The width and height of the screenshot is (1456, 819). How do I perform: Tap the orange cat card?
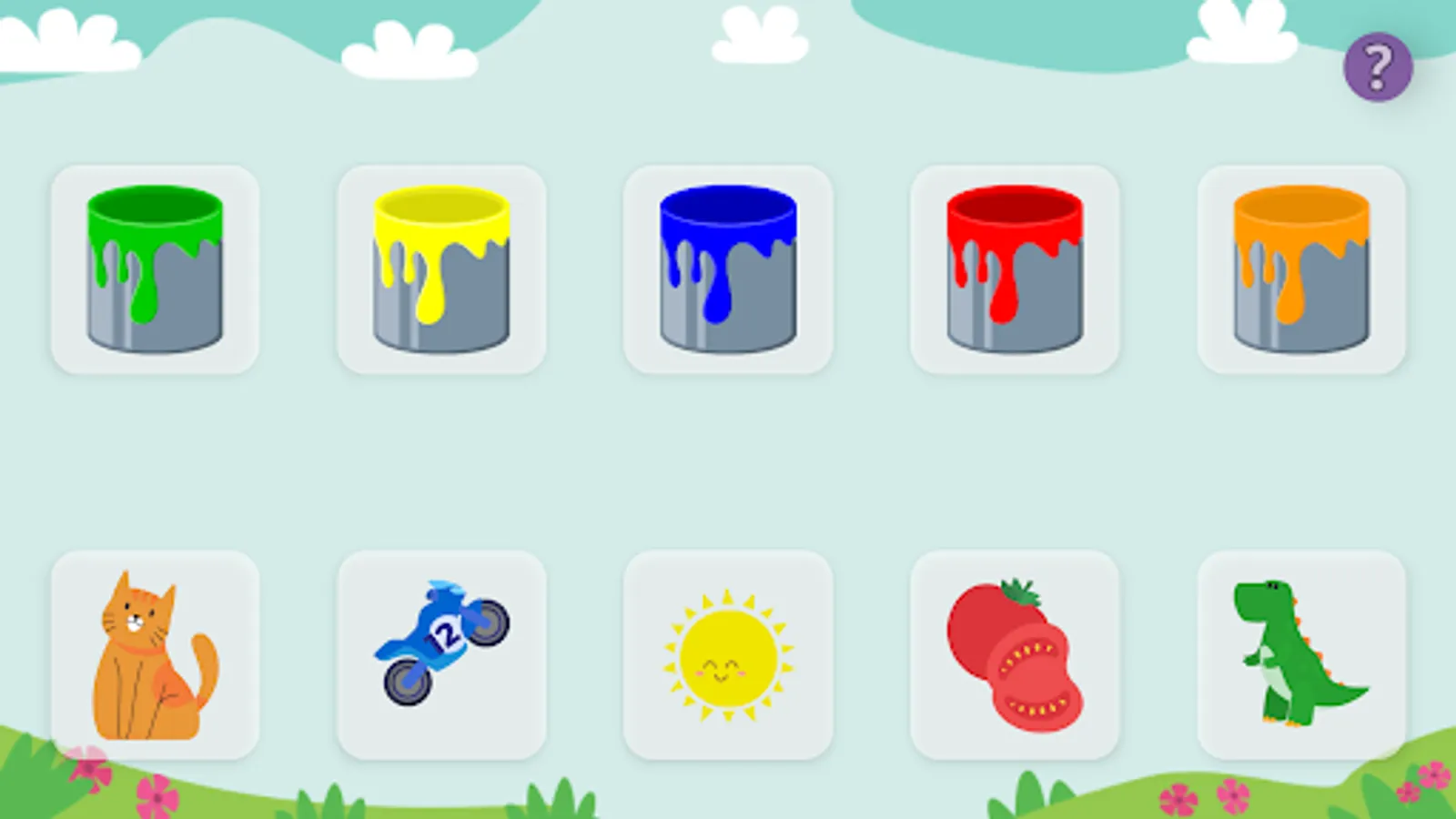(155, 655)
